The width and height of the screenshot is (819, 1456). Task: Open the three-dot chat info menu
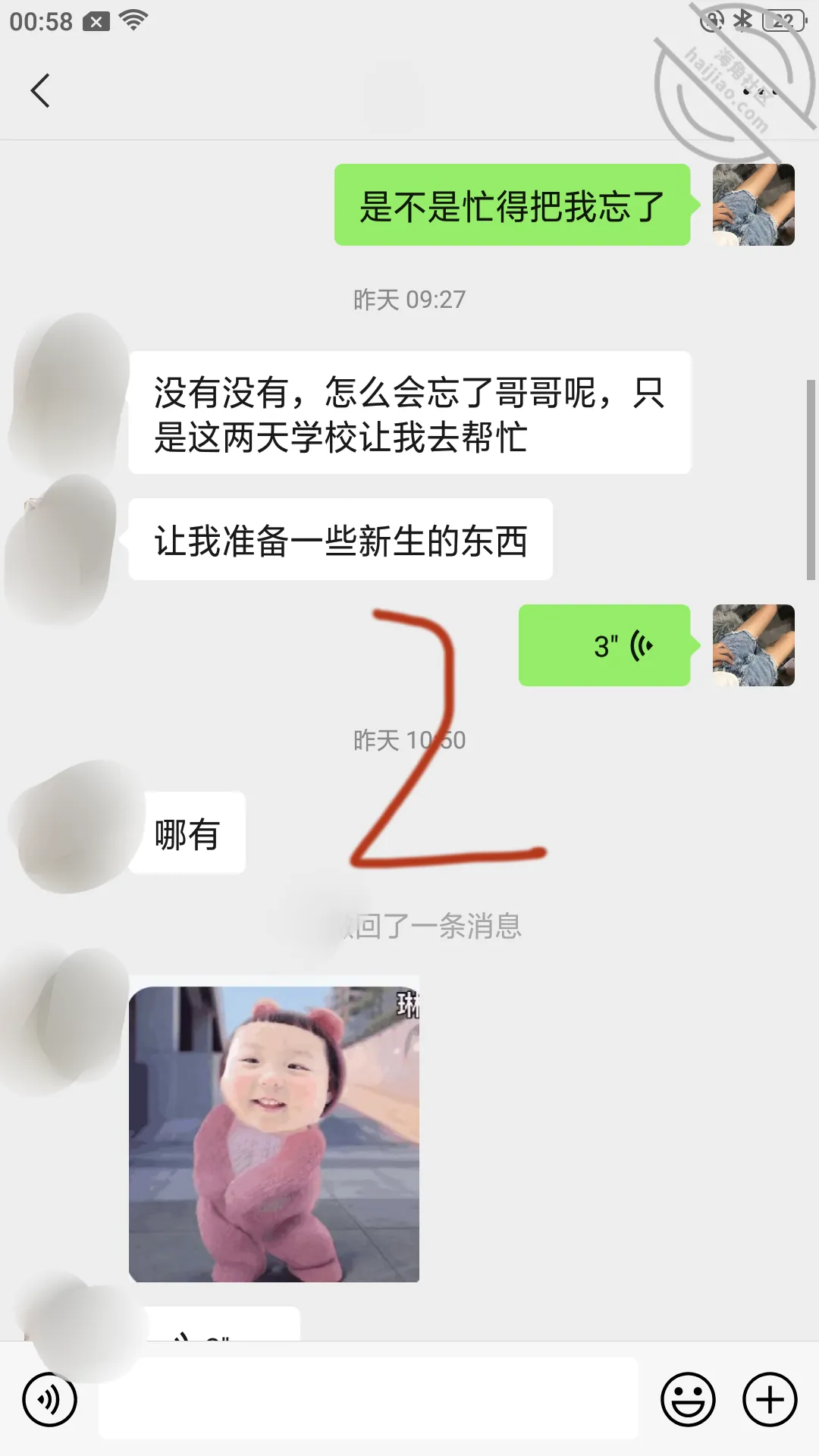pyautogui.click(x=759, y=92)
